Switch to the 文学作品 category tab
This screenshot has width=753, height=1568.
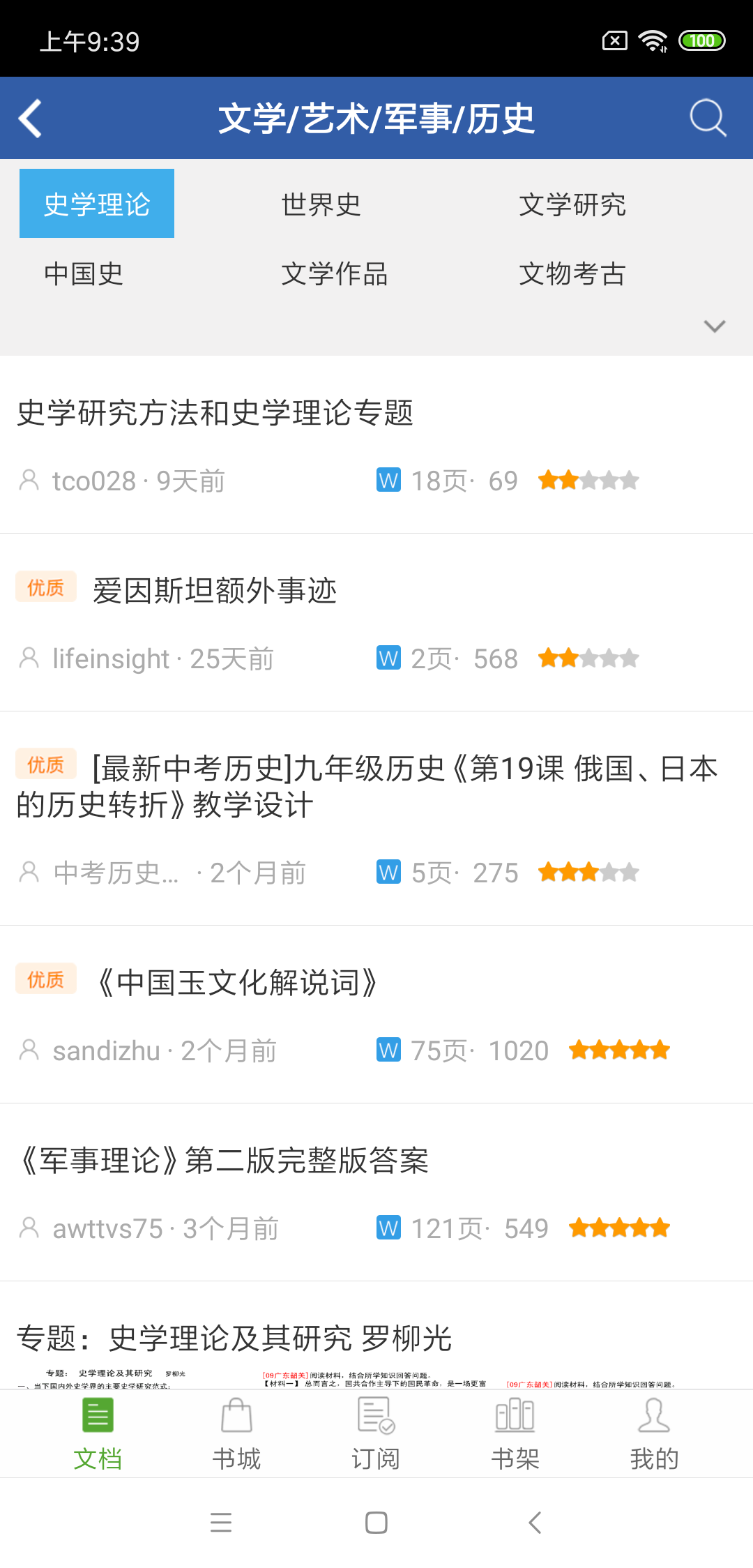tap(336, 275)
